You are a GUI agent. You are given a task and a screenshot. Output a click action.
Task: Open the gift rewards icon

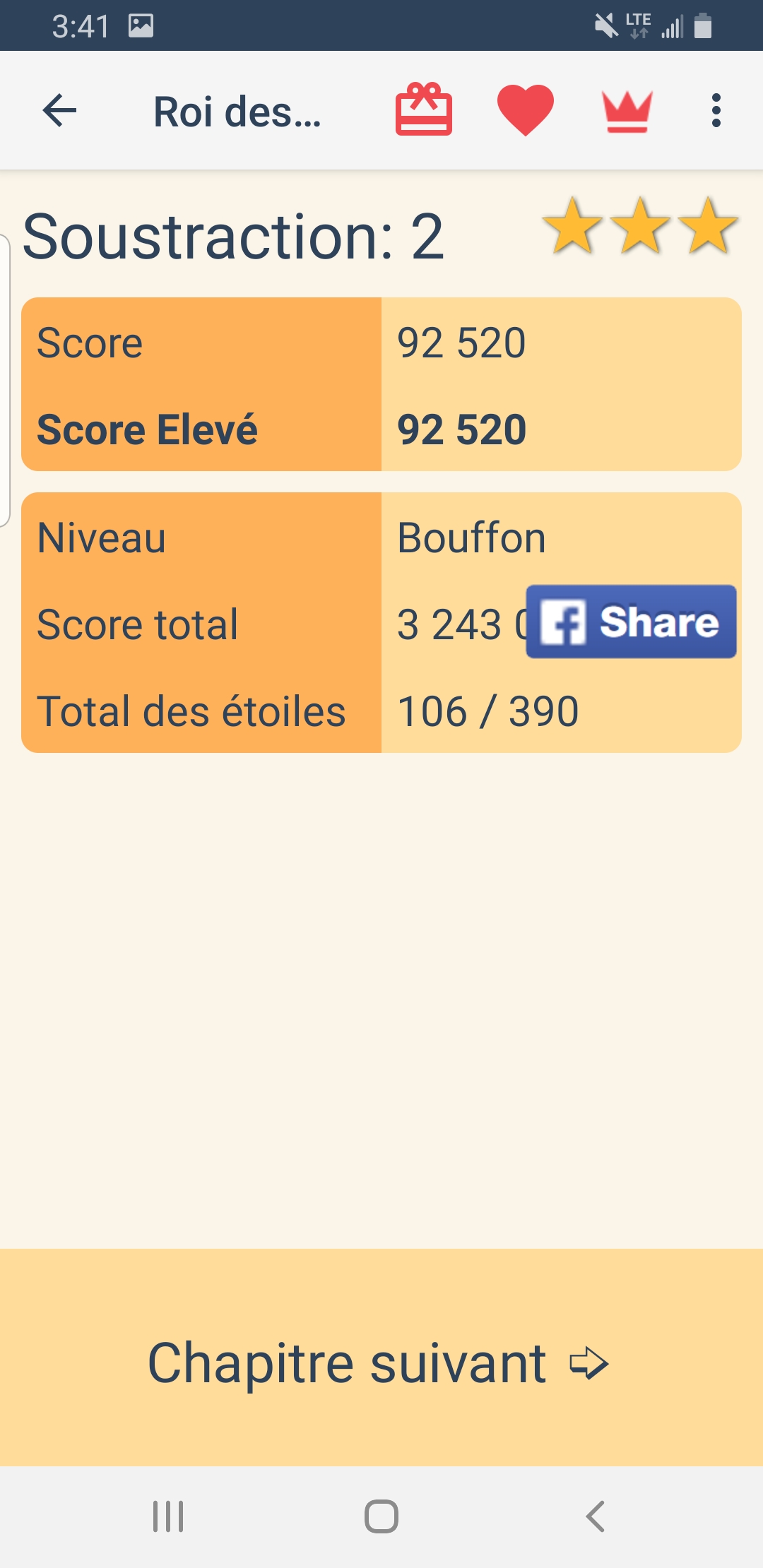pyautogui.click(x=423, y=109)
